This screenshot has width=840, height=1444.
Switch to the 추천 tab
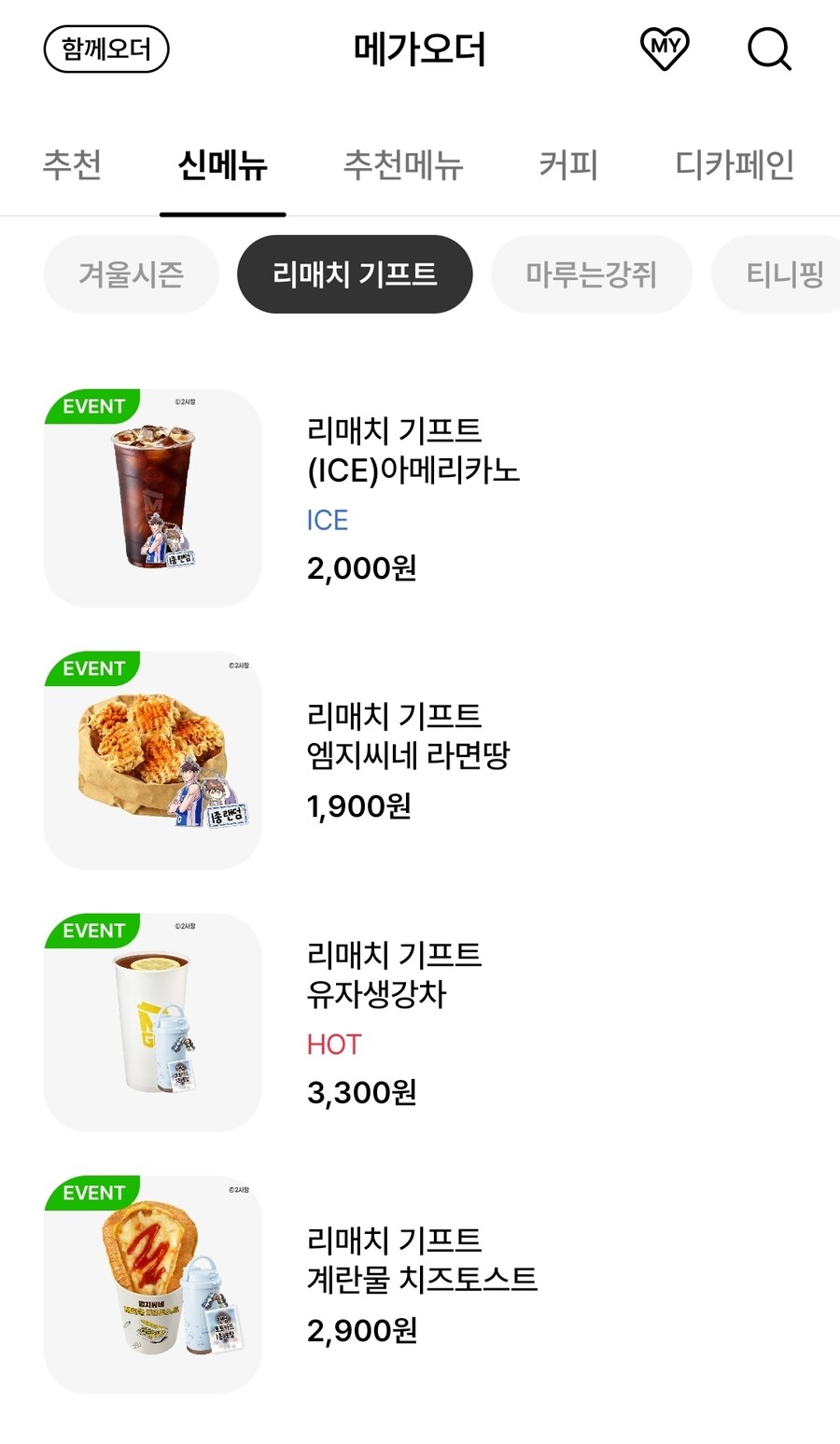pyautogui.click(x=69, y=164)
